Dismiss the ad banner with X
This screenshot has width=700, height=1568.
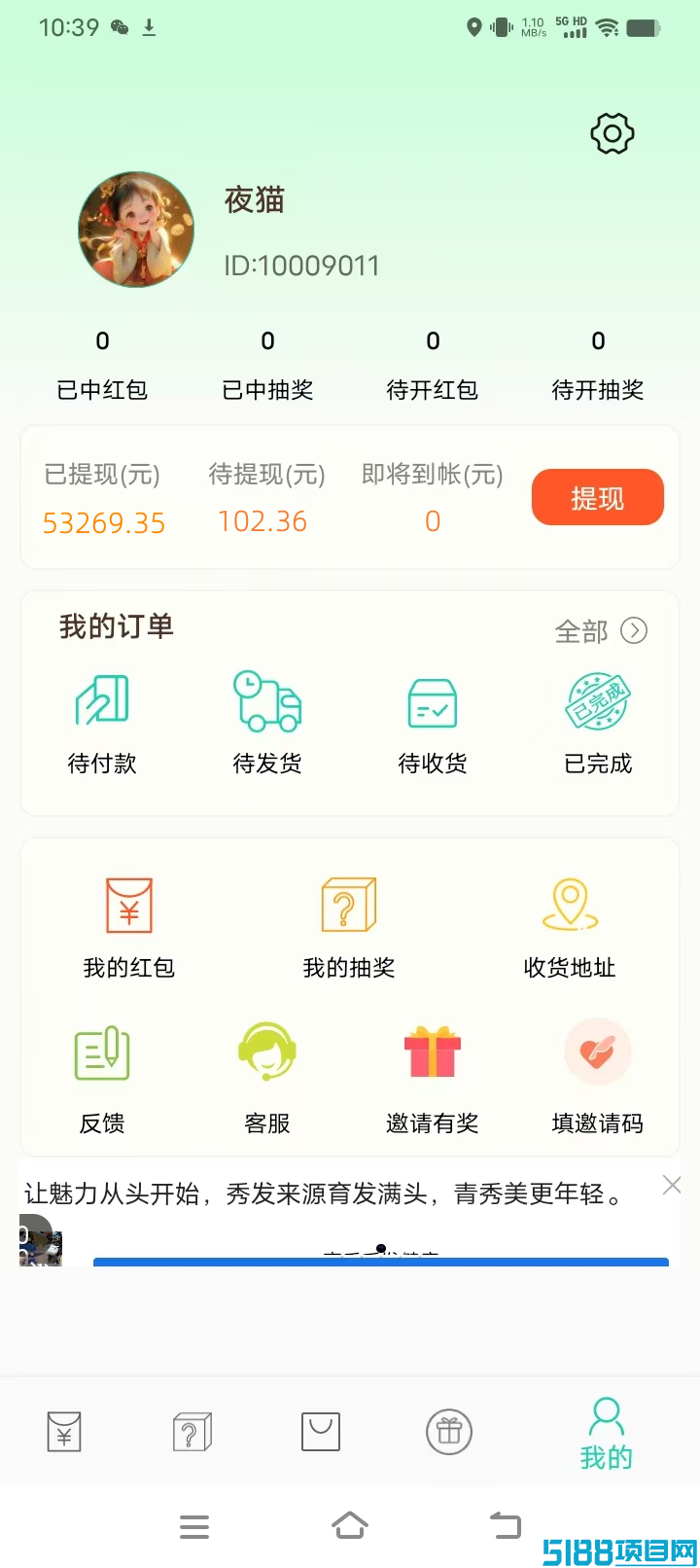pos(671,1185)
